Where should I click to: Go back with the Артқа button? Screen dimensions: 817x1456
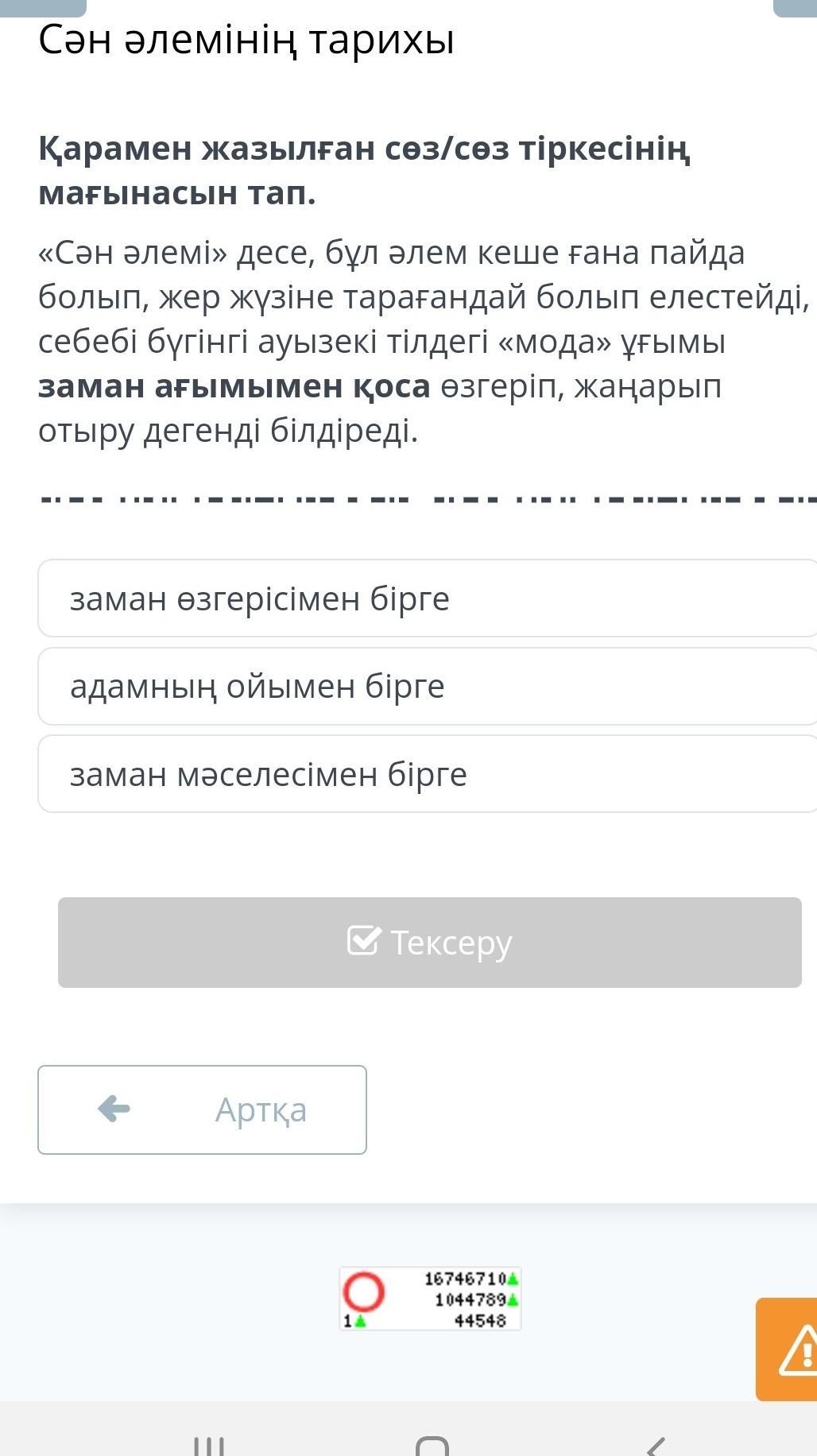(202, 1109)
